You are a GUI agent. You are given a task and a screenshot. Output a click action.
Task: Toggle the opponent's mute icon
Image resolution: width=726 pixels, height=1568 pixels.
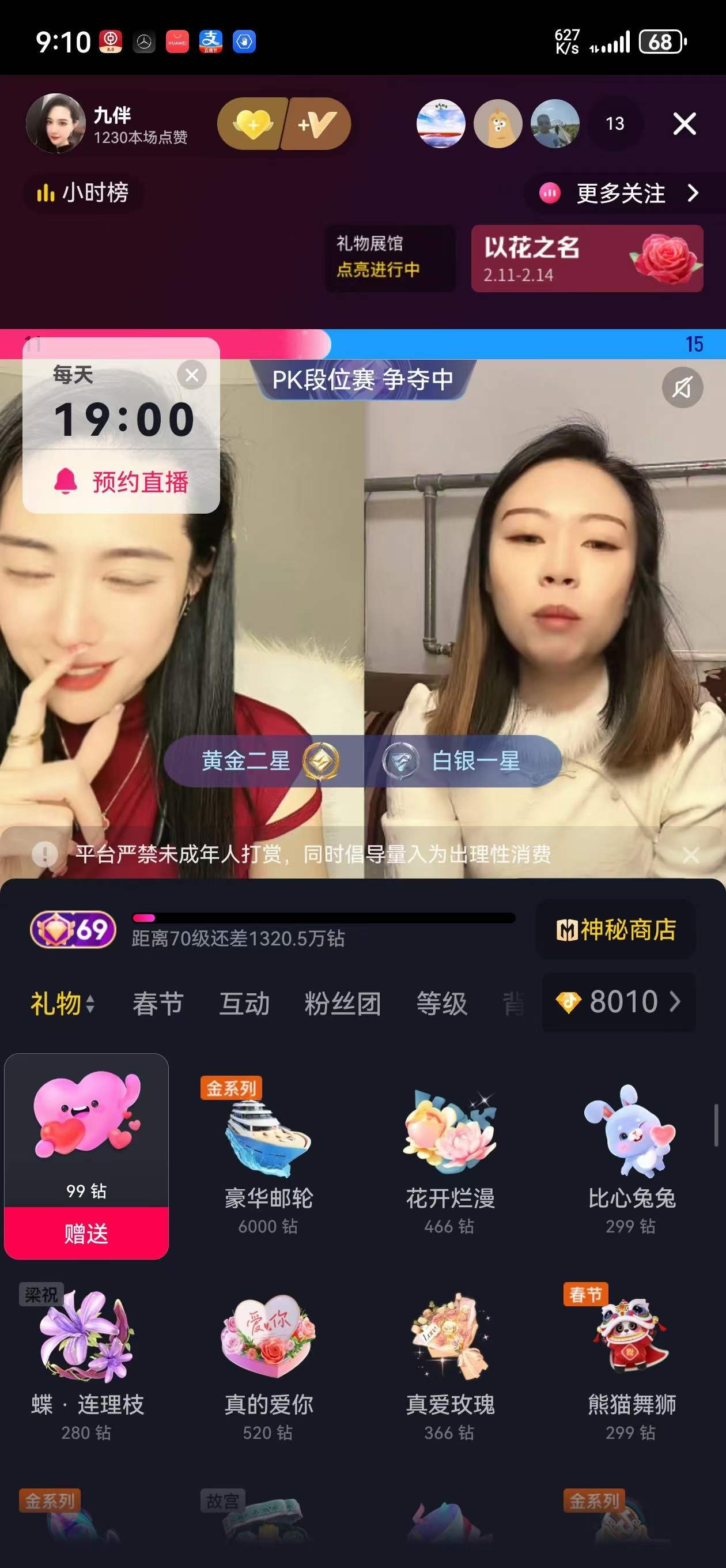[x=682, y=388]
